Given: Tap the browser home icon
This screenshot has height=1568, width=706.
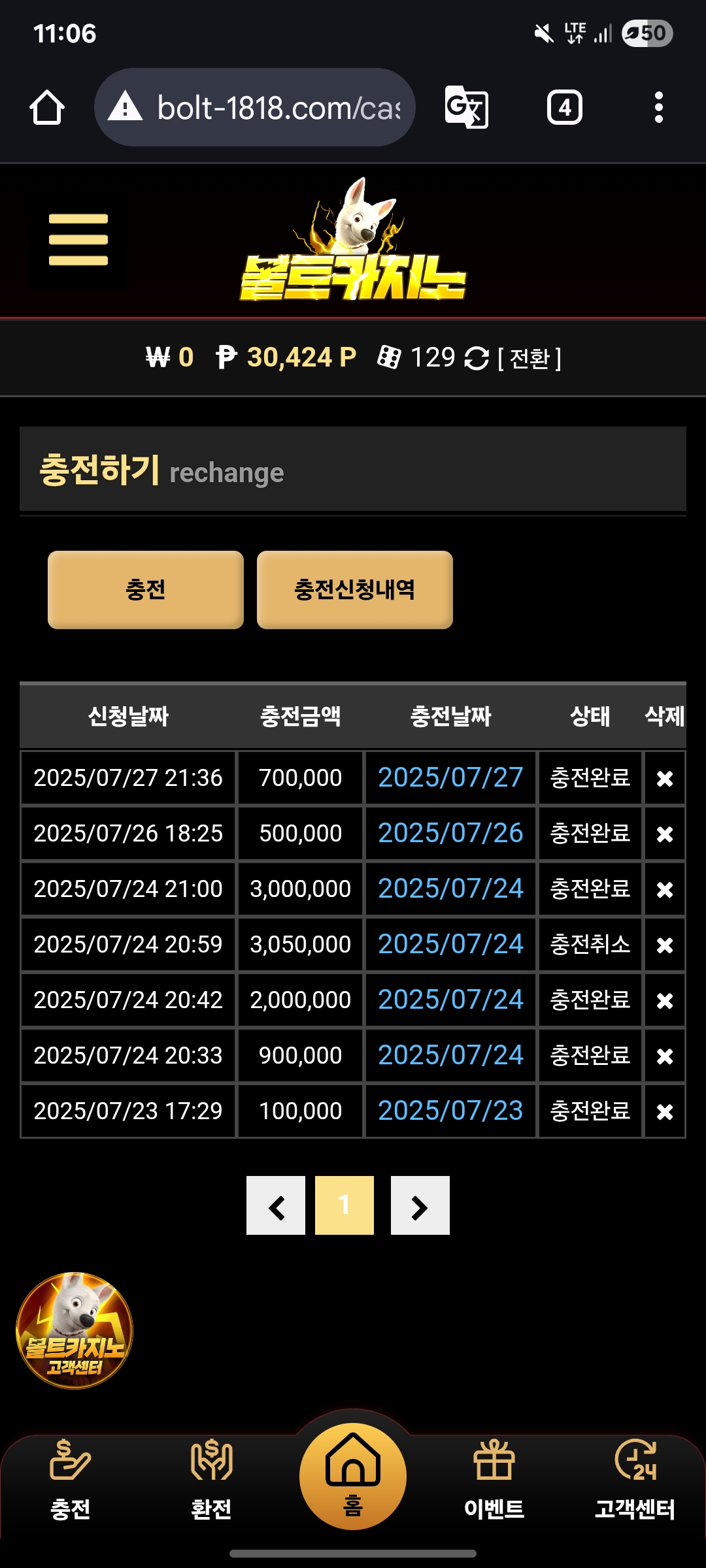Looking at the screenshot, I should pos(47,107).
